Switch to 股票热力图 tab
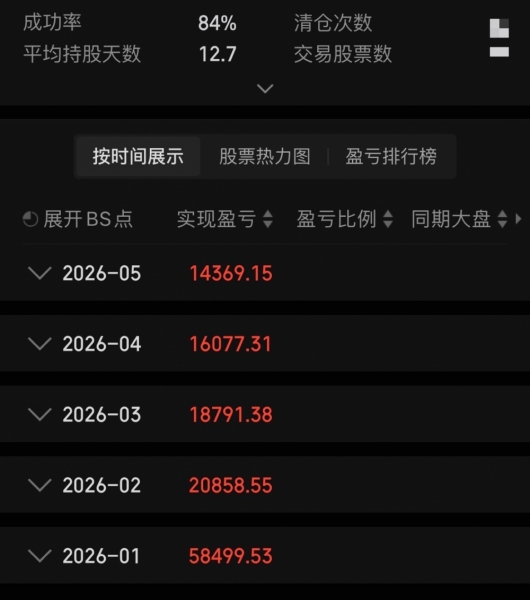 (265, 156)
